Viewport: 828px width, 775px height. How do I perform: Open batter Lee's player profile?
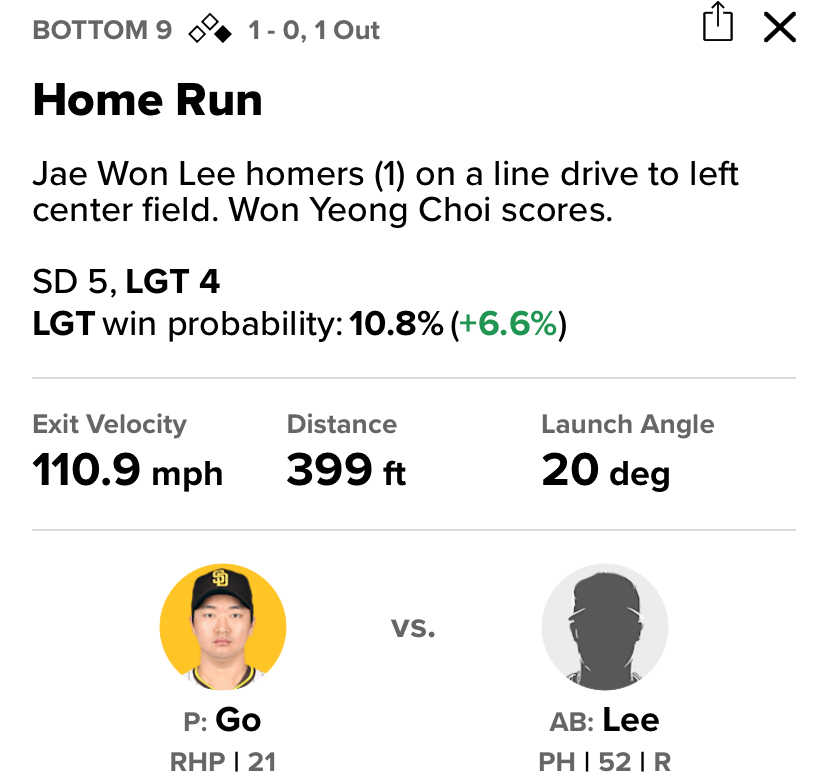604,627
